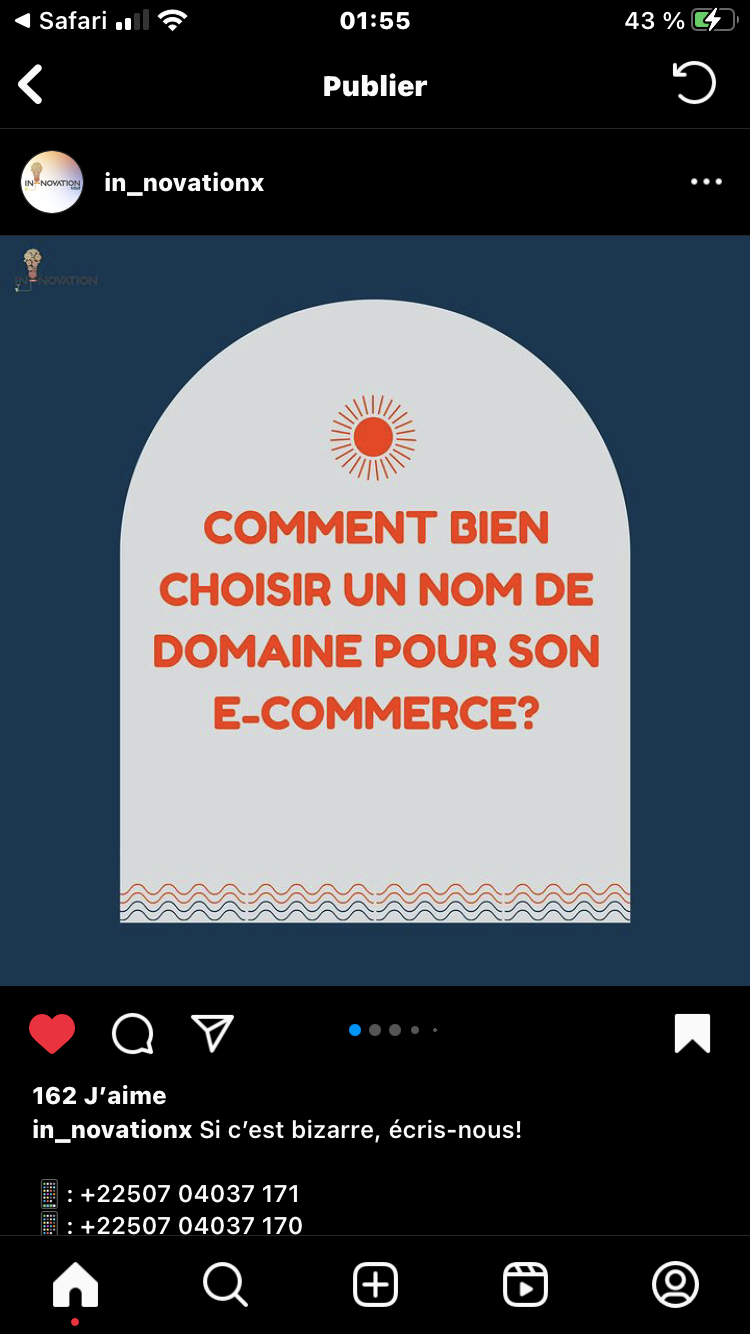This screenshot has height=1334, width=750.
Task: Open the in_novationx username in post header
Action: click(184, 183)
